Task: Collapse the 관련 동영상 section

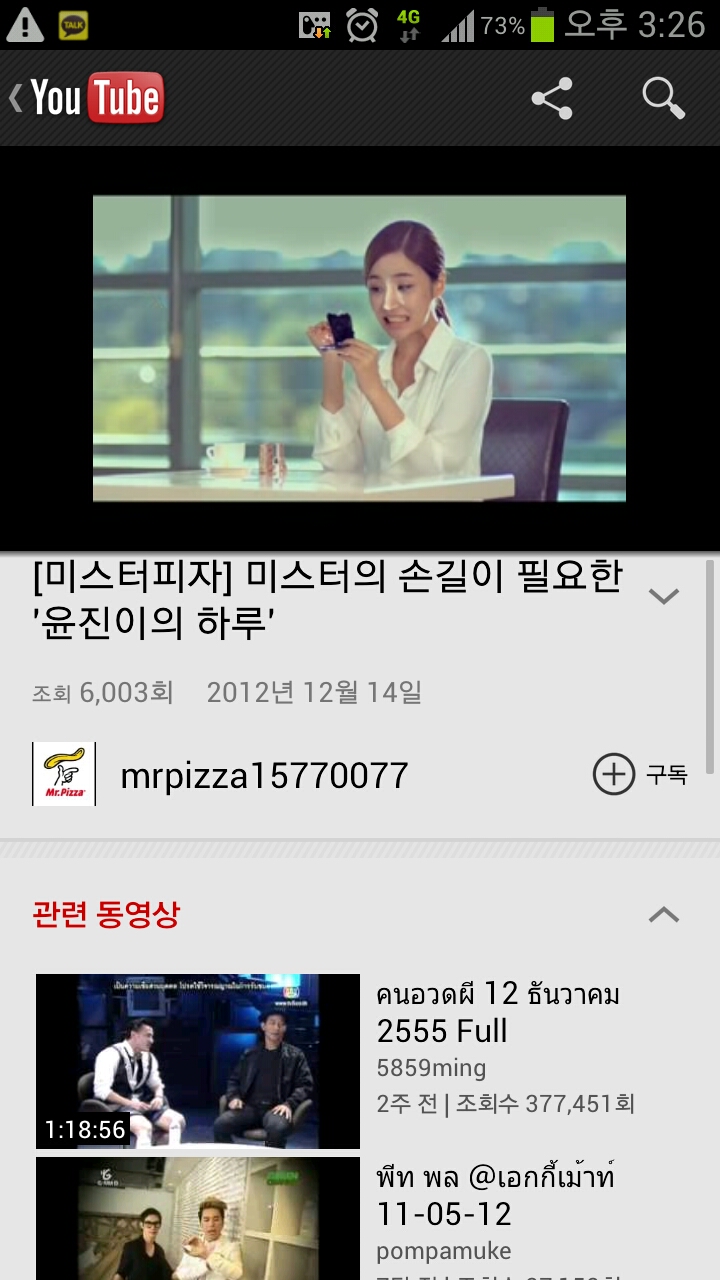Action: [663, 915]
